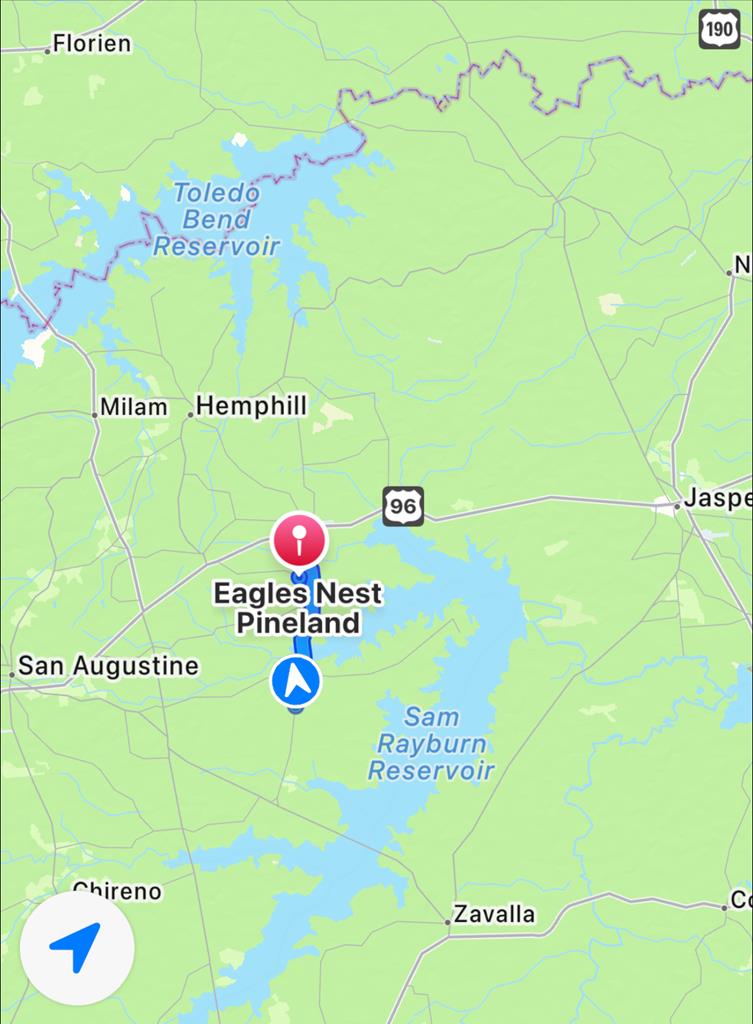This screenshot has height=1024, width=753.
Task: Select the red Eagles Nest Pineland pin
Action: (x=299, y=541)
